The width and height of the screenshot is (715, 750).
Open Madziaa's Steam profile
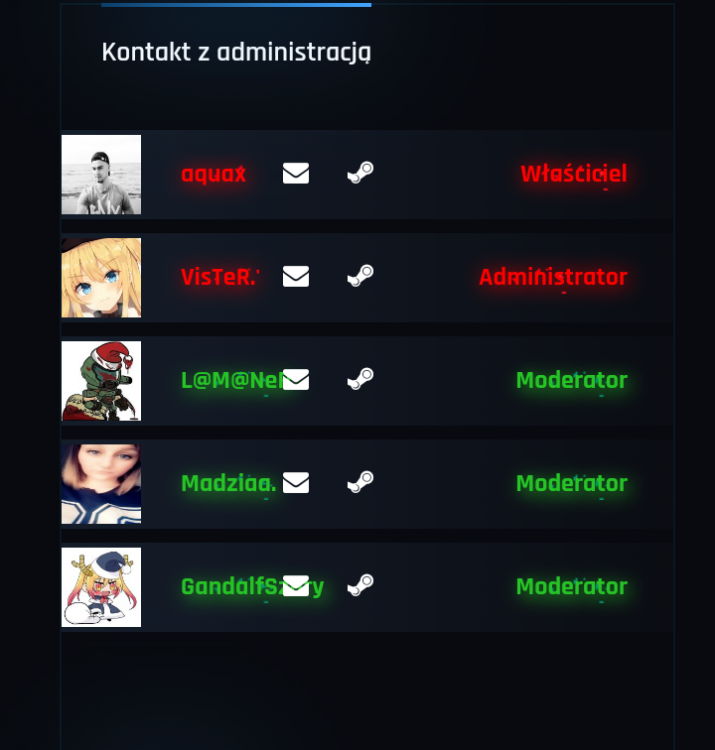pos(360,482)
